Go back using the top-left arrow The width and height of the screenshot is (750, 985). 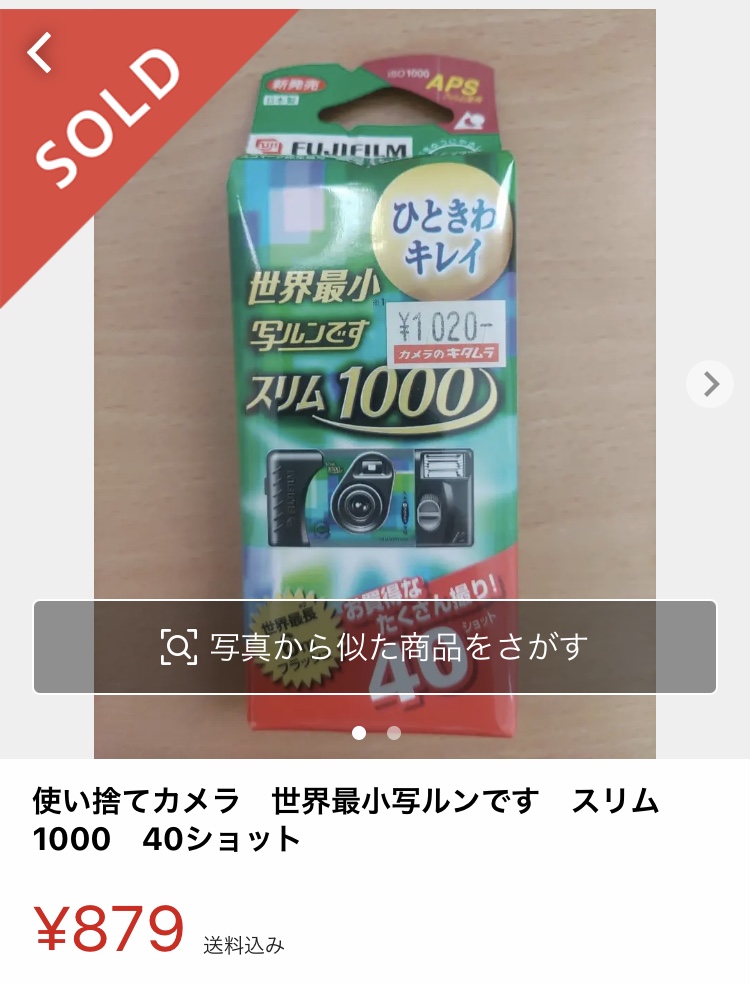click(40, 52)
